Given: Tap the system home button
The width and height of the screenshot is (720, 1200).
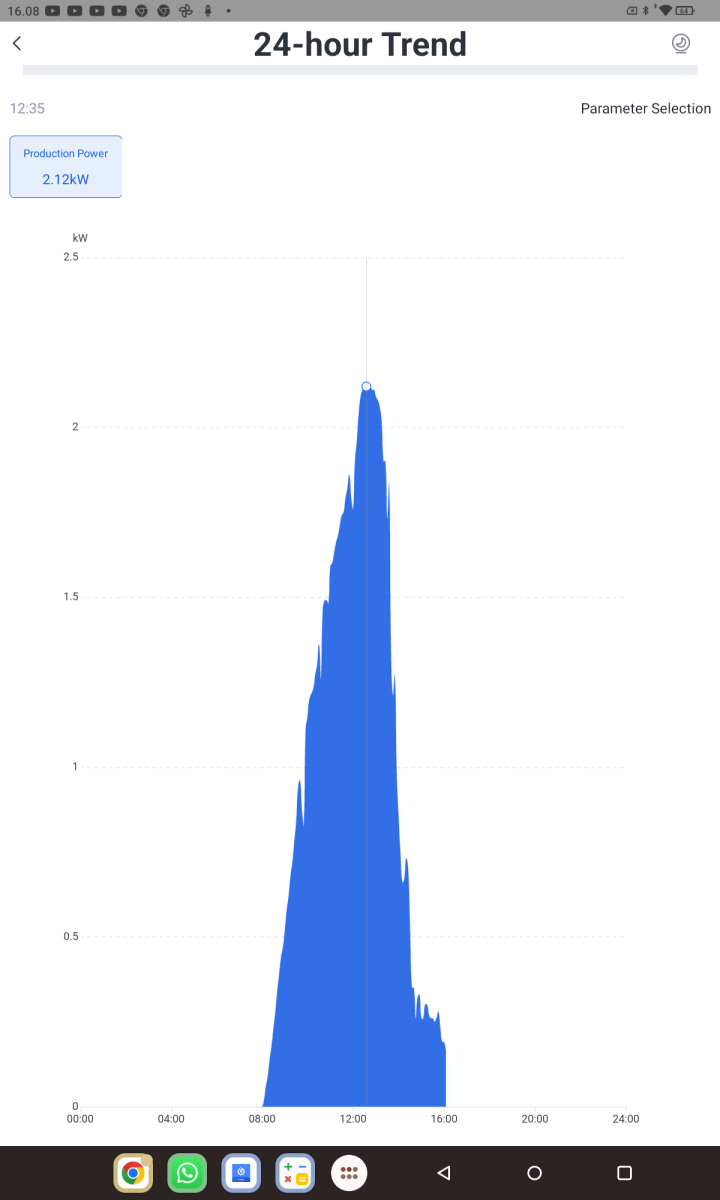Looking at the screenshot, I should coord(534,1173).
